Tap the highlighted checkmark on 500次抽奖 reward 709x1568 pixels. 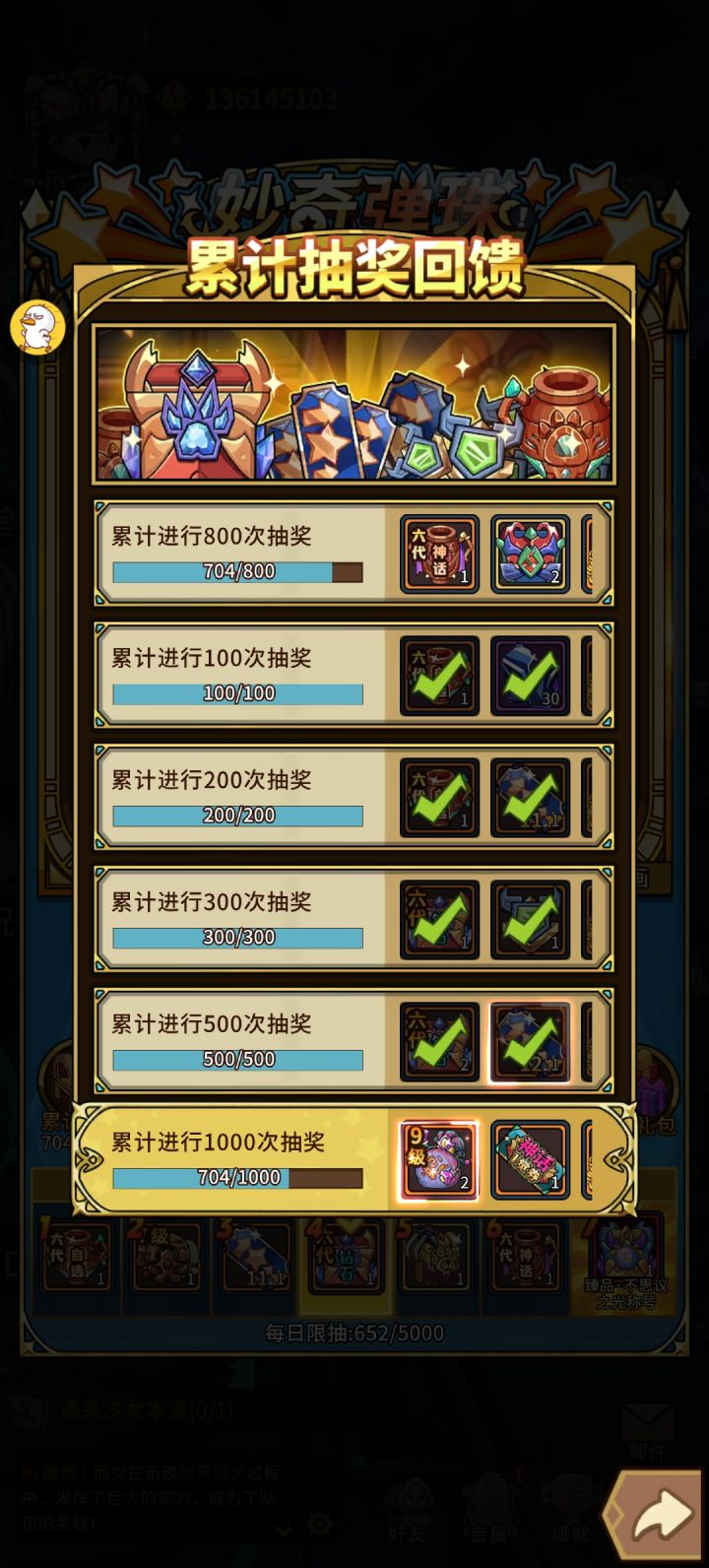[x=529, y=1041]
